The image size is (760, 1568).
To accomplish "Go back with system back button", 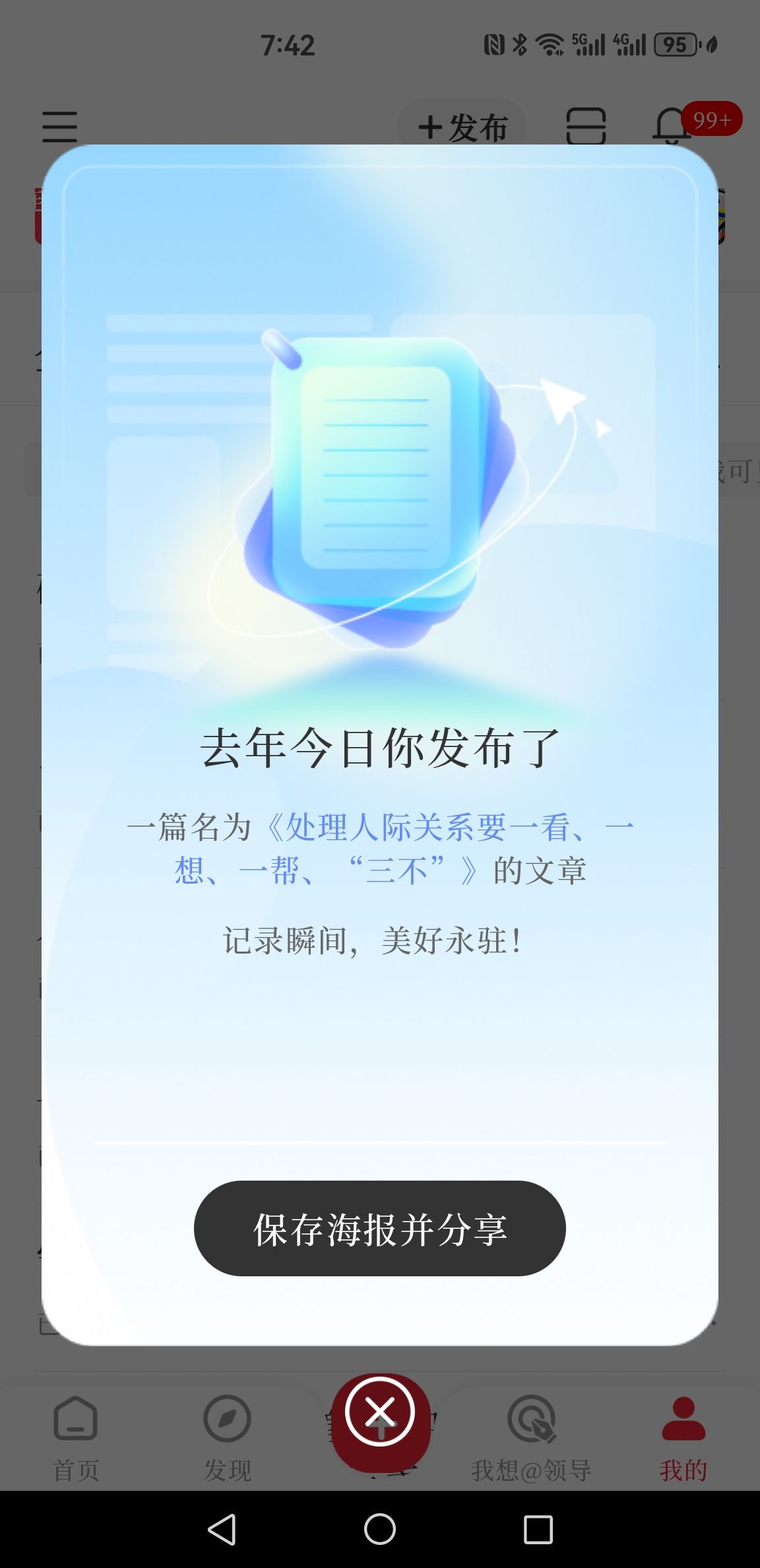I will (222, 1529).
